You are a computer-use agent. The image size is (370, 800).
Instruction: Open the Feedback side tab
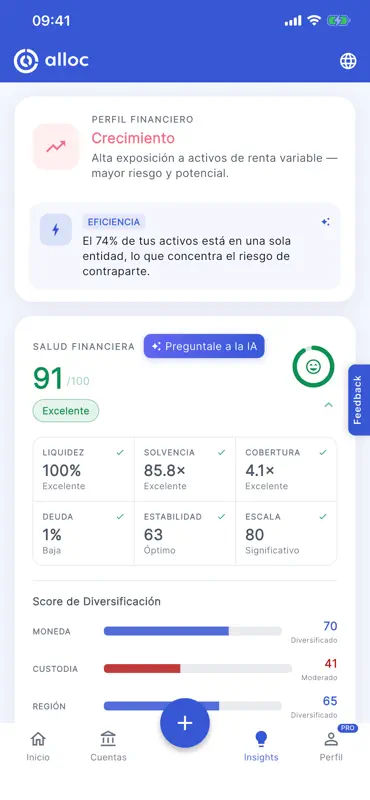tap(359, 399)
